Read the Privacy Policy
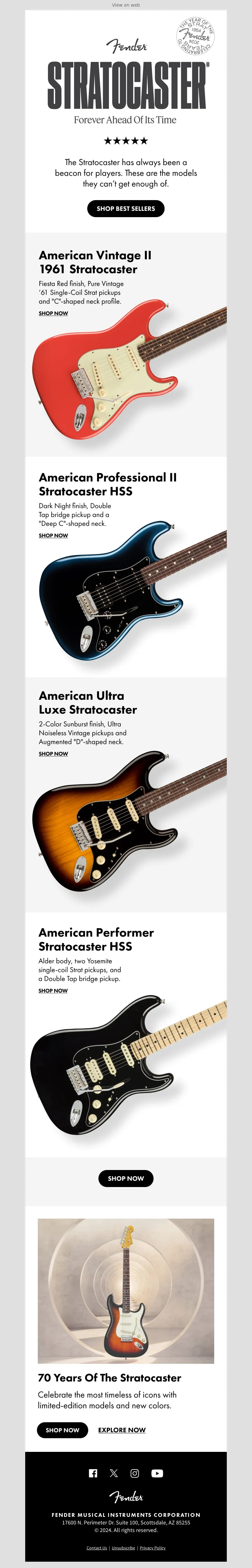 pyautogui.click(x=152, y=1548)
